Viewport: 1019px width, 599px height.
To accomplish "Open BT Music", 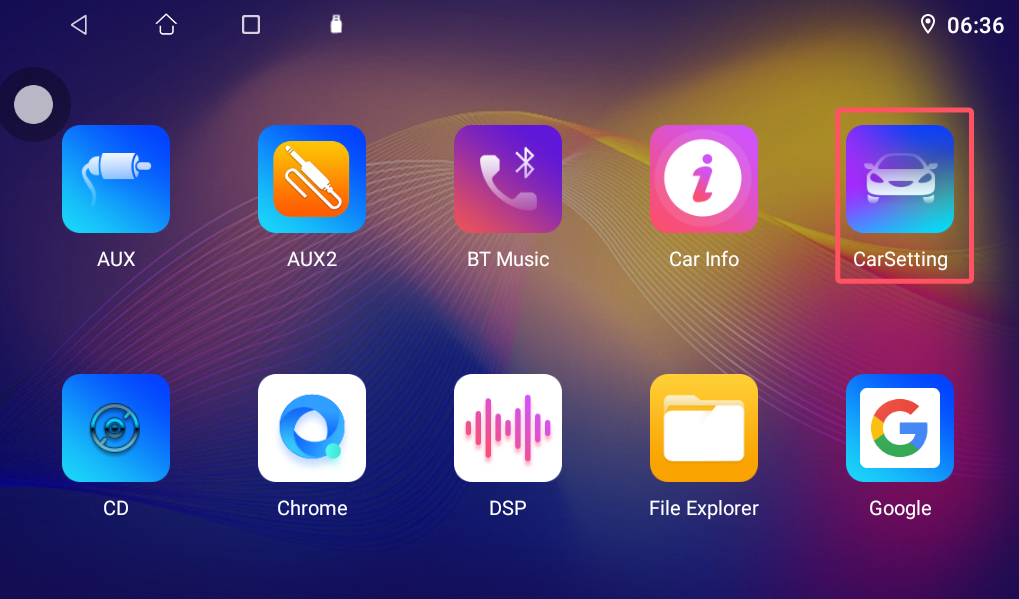I will coord(508,180).
